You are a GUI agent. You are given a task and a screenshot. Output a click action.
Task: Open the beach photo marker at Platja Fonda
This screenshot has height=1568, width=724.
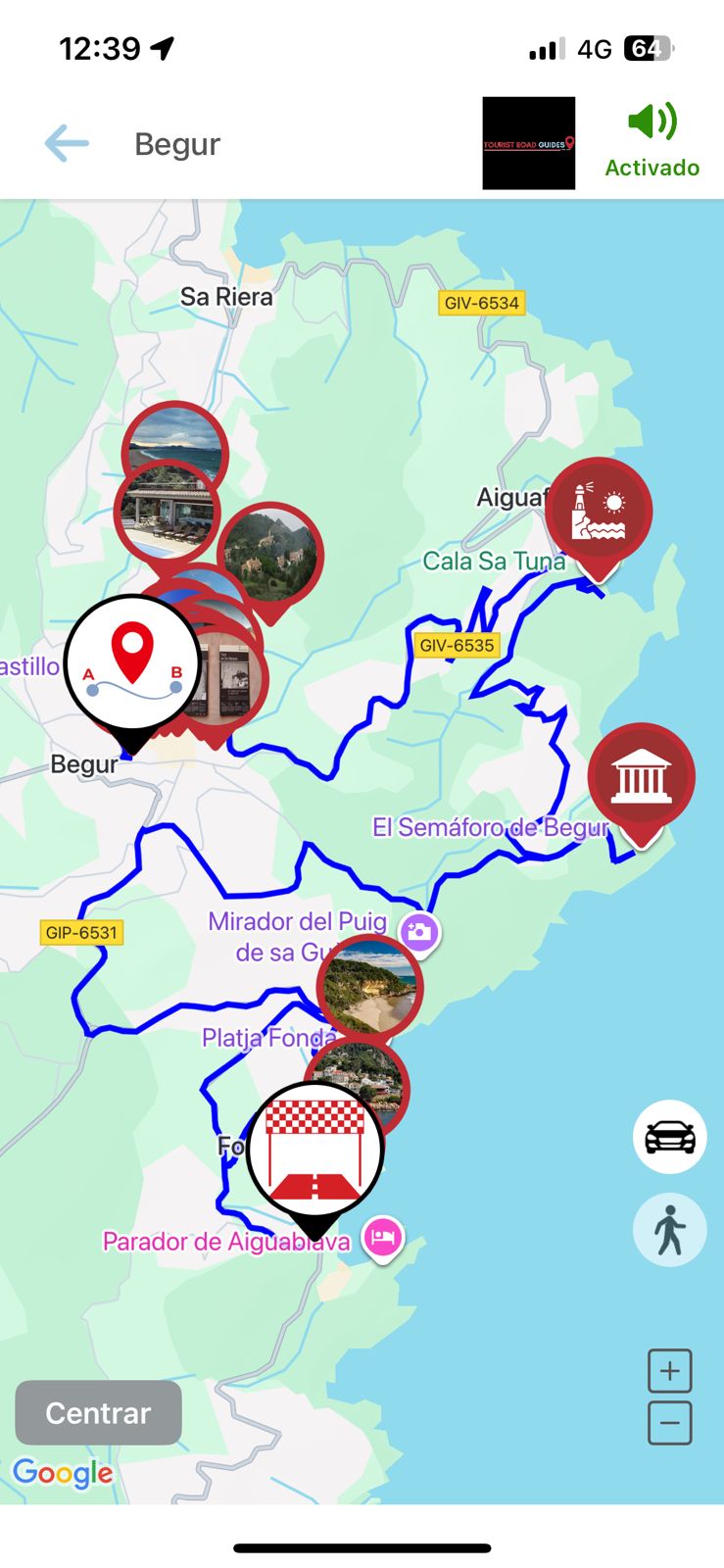[x=370, y=985]
